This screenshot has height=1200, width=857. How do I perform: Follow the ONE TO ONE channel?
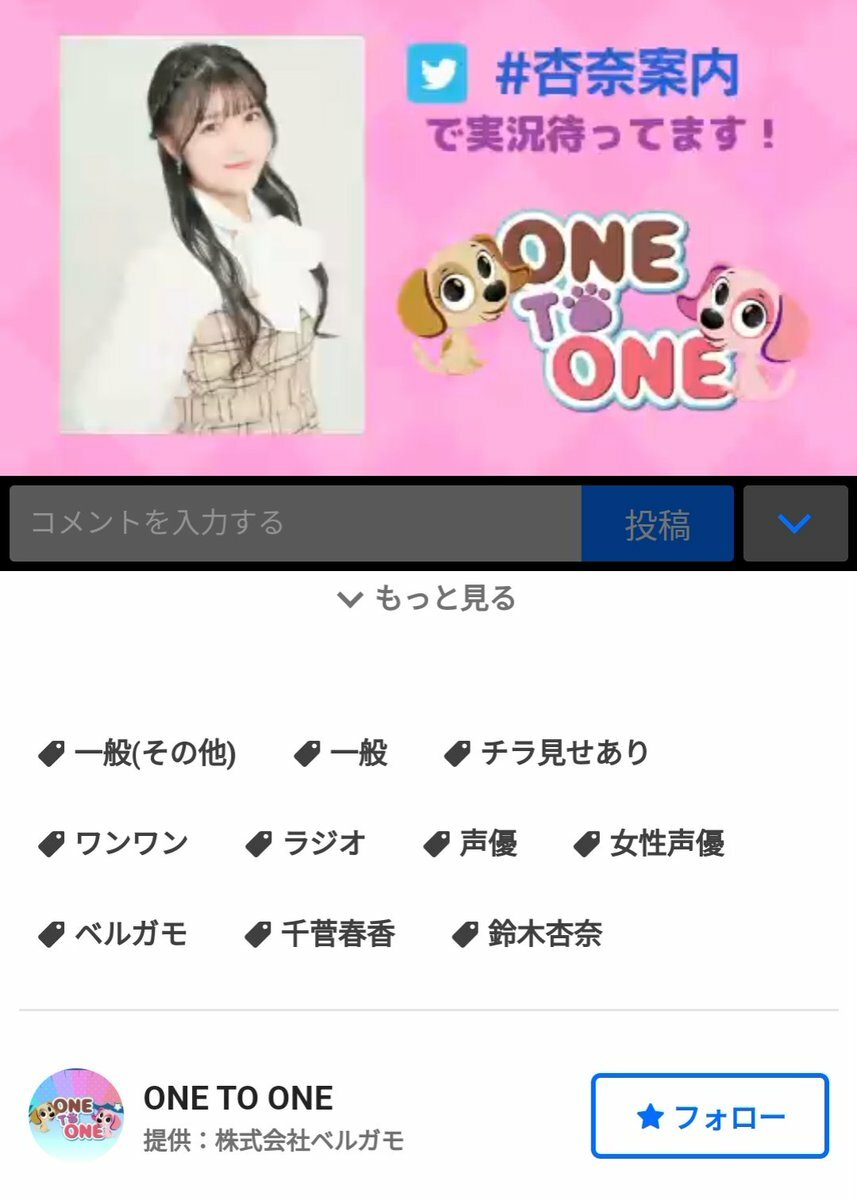point(709,1116)
